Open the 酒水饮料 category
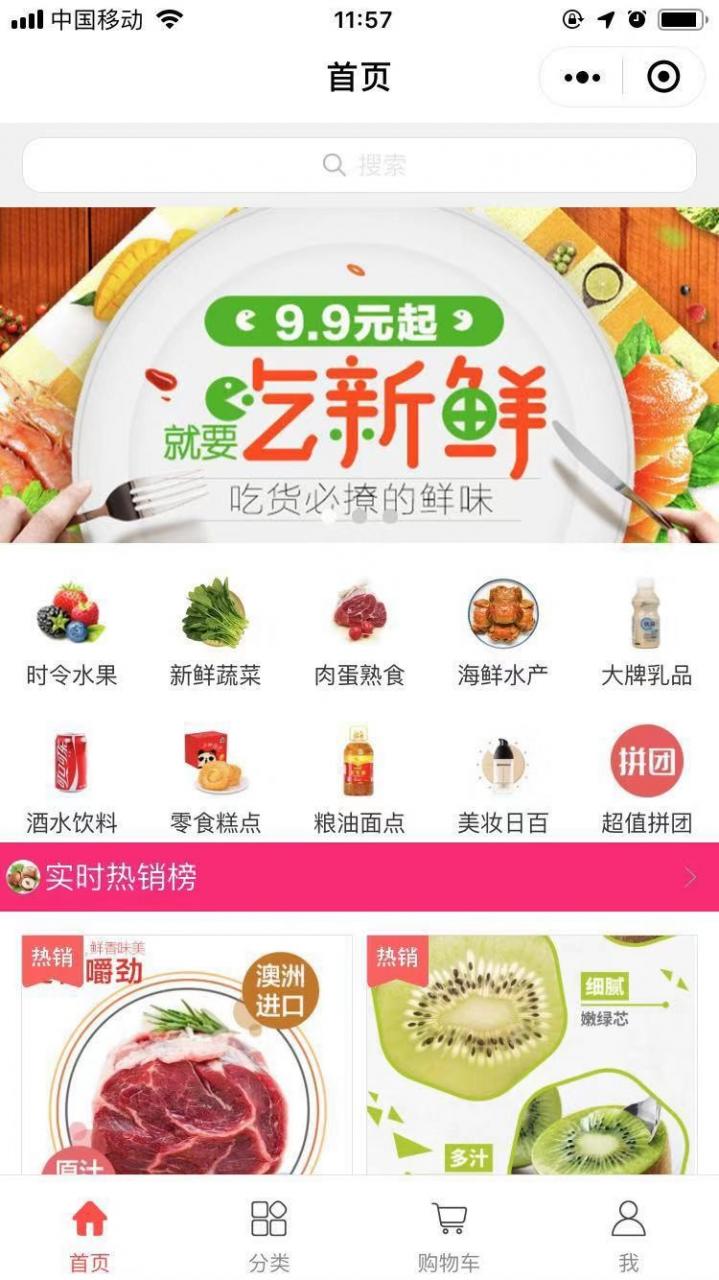 71,780
